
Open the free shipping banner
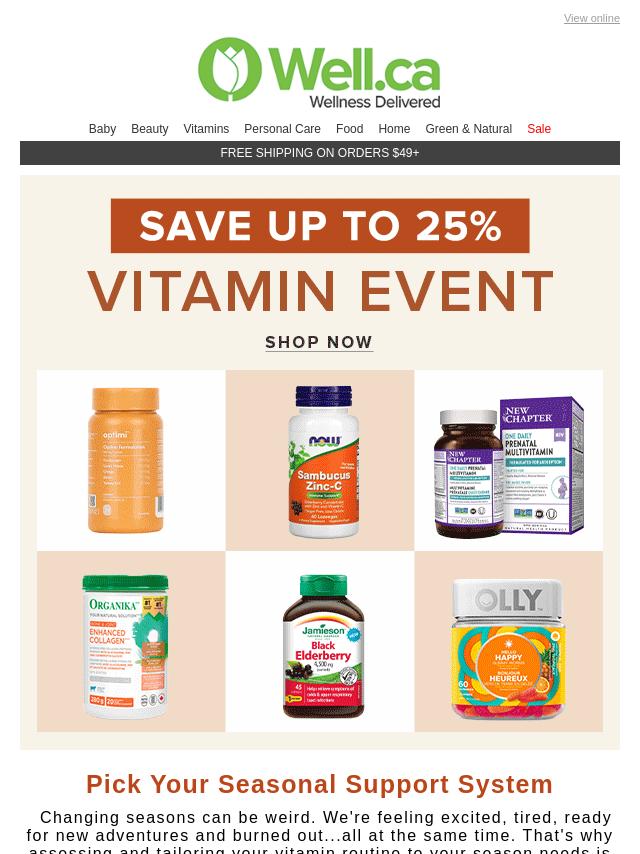(320, 153)
